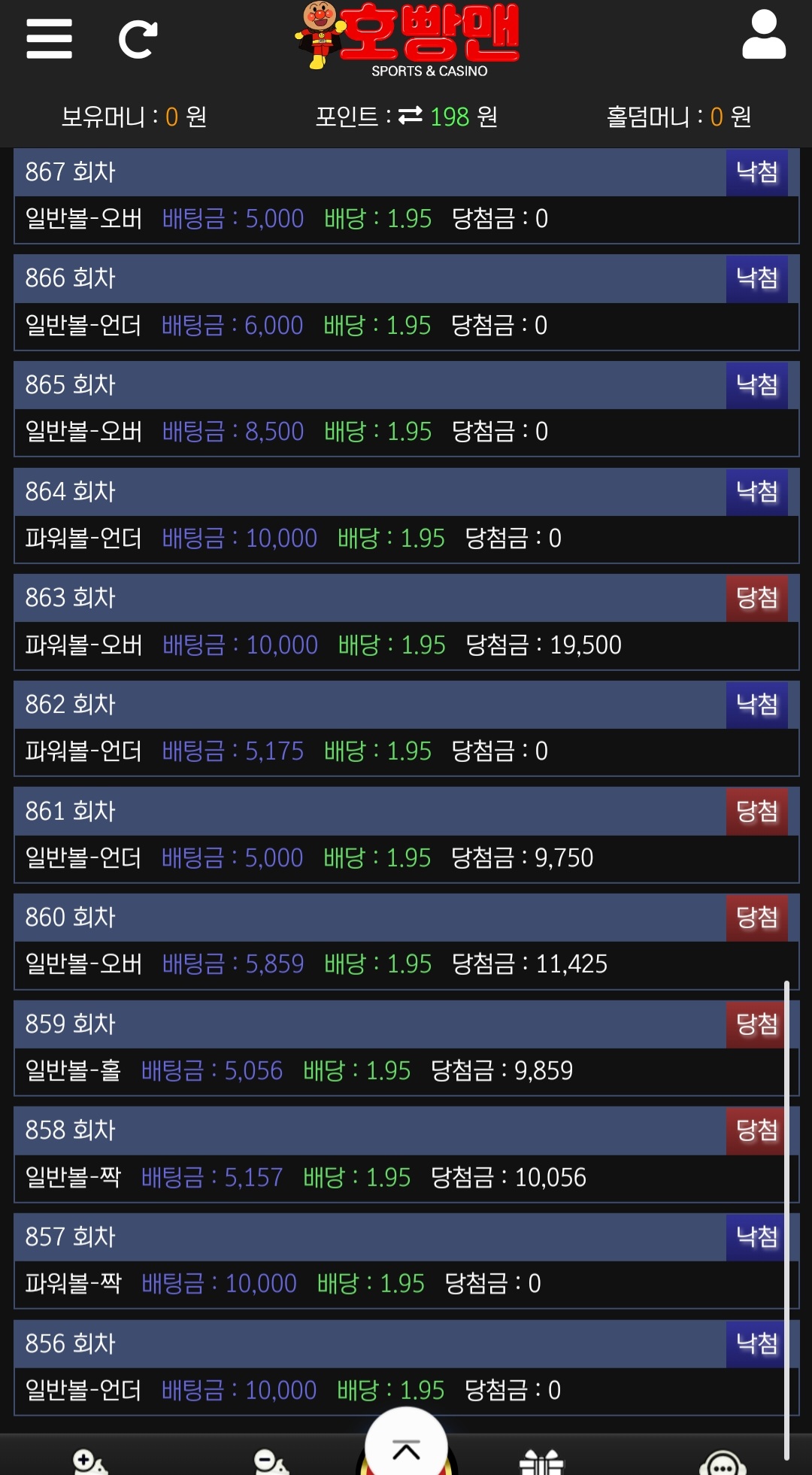The image size is (812, 1475).
Task: Open the gift box icon
Action: tap(541, 1463)
